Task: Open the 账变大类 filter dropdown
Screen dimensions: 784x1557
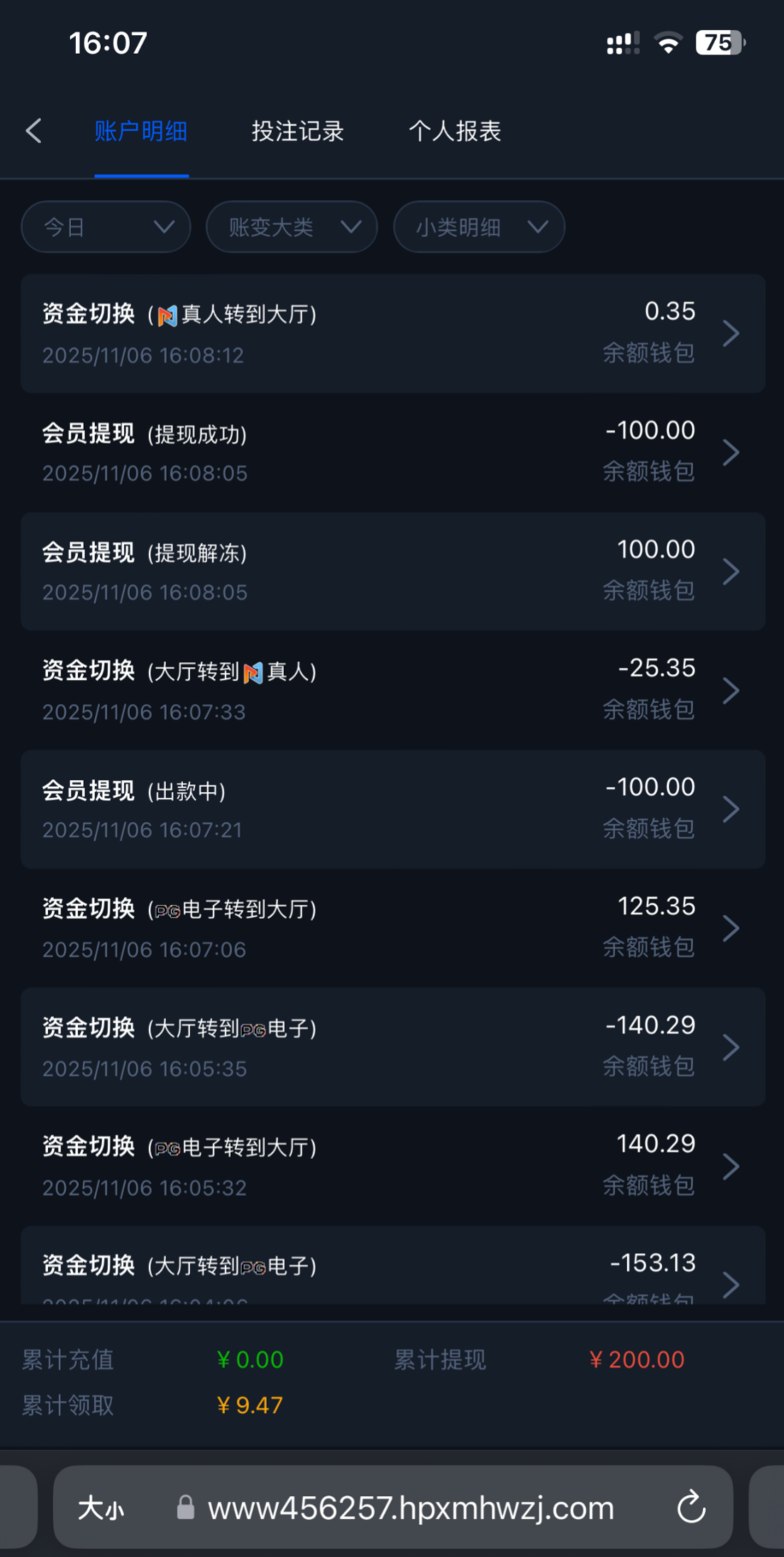Action: point(291,227)
